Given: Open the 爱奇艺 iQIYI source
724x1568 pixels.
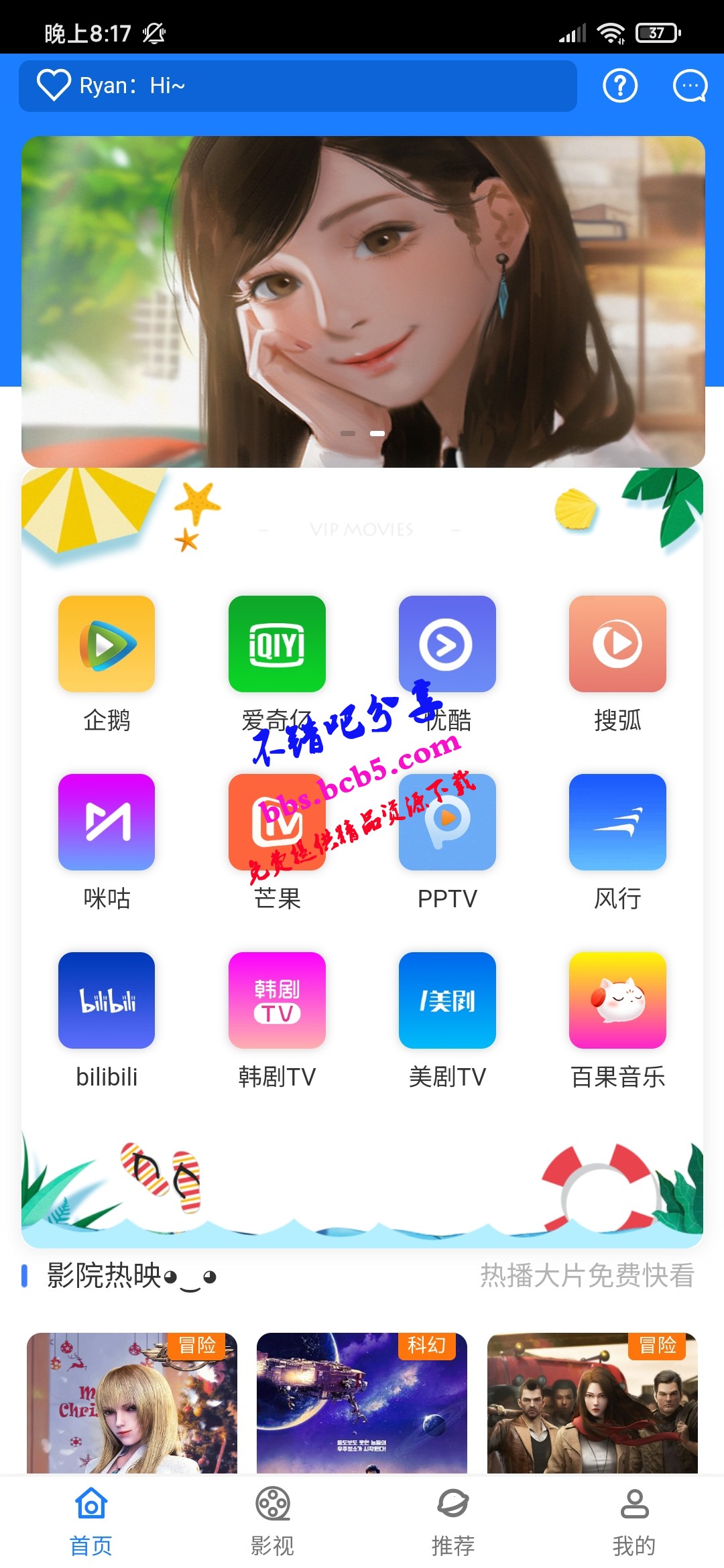Looking at the screenshot, I should [x=277, y=644].
